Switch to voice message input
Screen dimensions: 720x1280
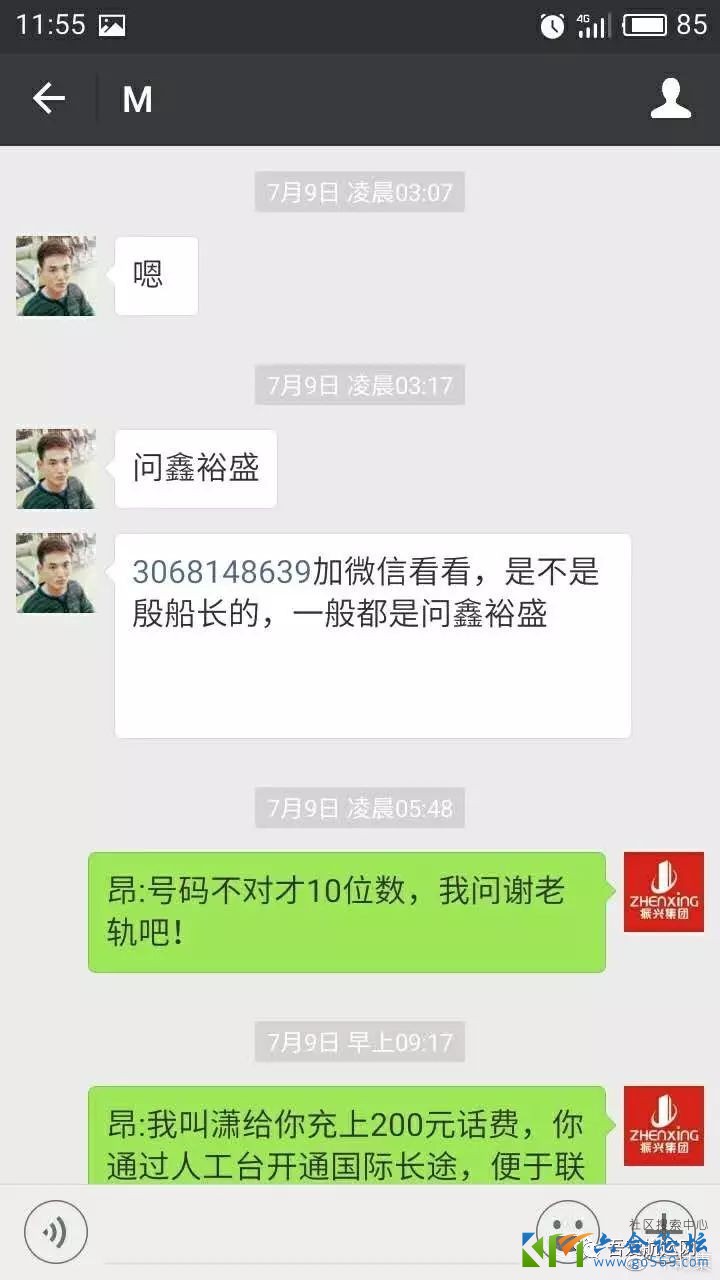(56, 1231)
